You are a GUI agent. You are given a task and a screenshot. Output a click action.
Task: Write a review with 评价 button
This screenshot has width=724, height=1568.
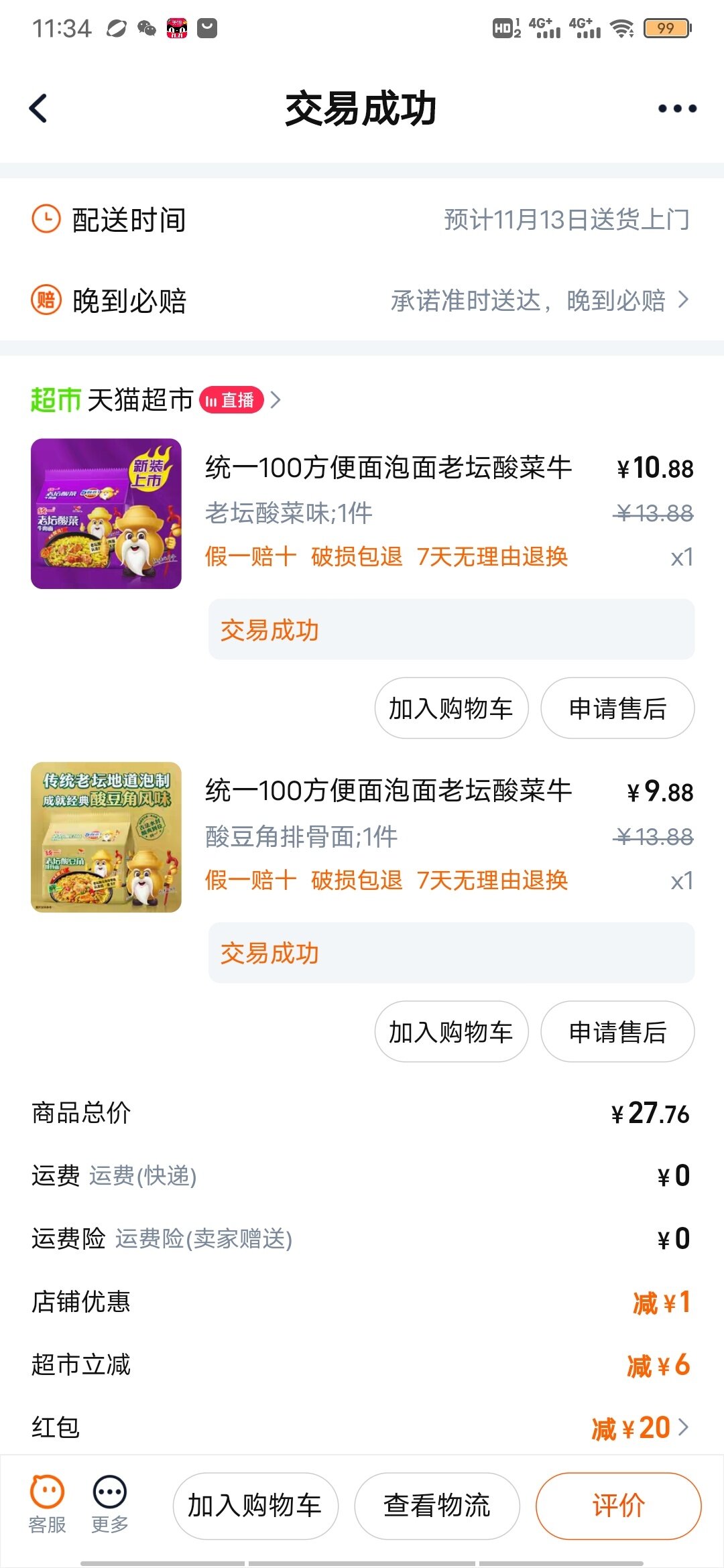coord(618,1506)
